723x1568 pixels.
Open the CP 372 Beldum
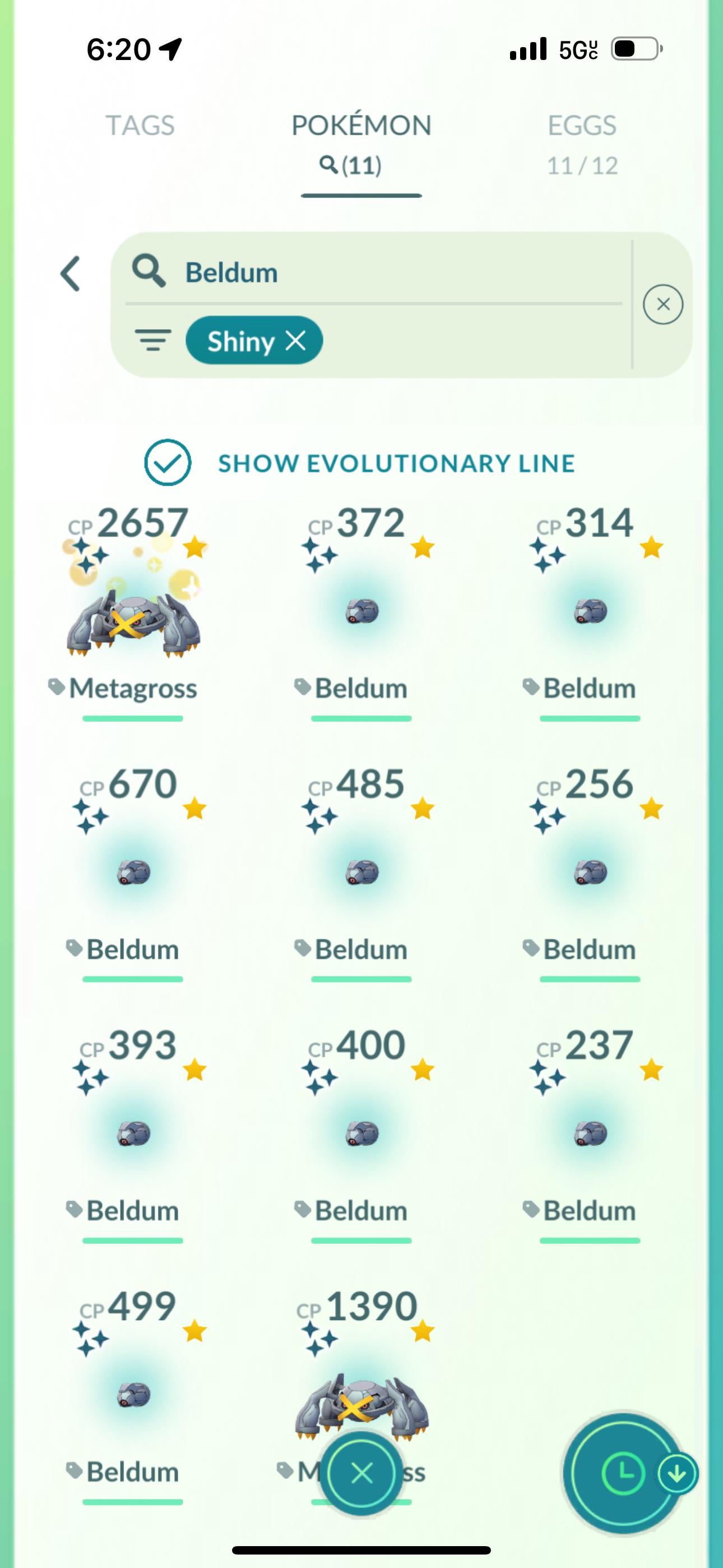pos(361,612)
